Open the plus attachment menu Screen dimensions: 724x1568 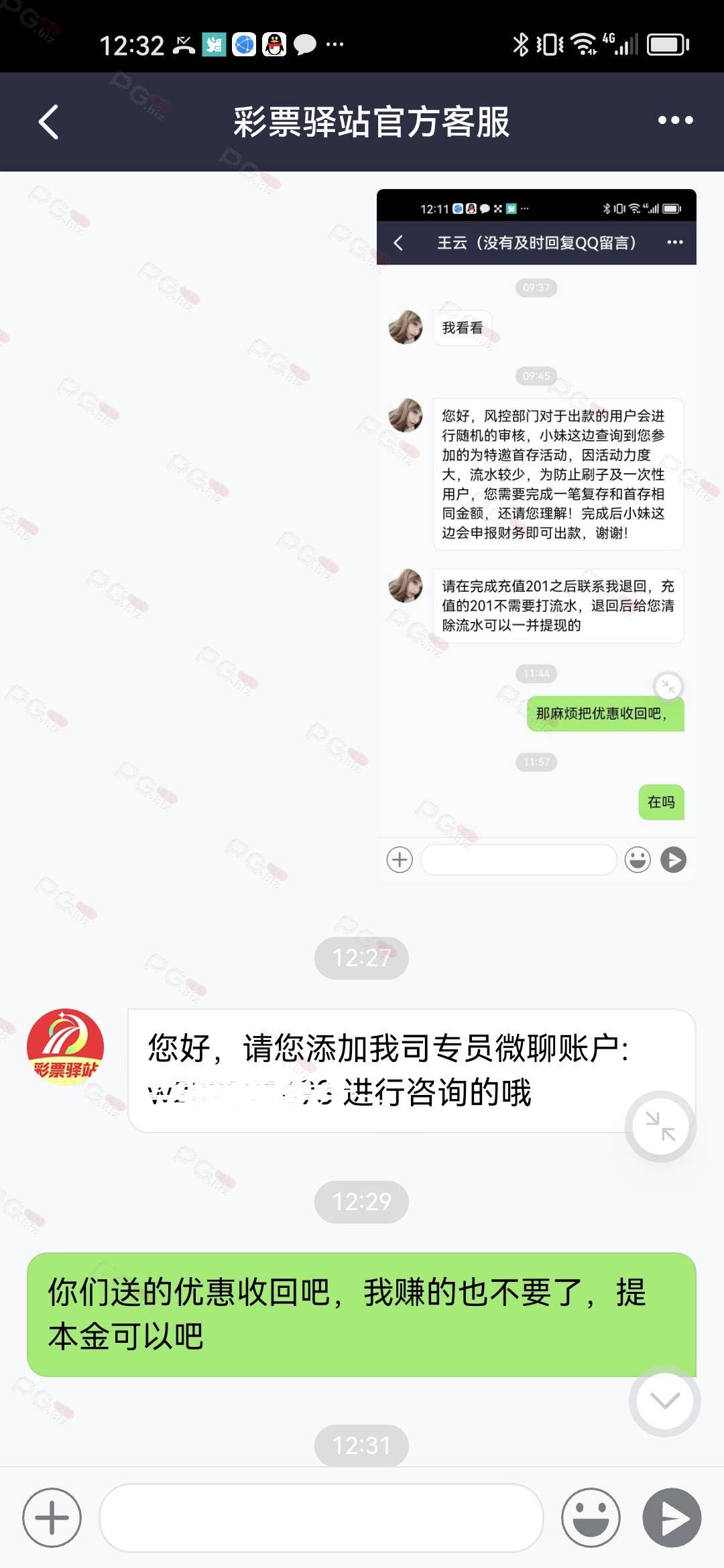point(52,1517)
